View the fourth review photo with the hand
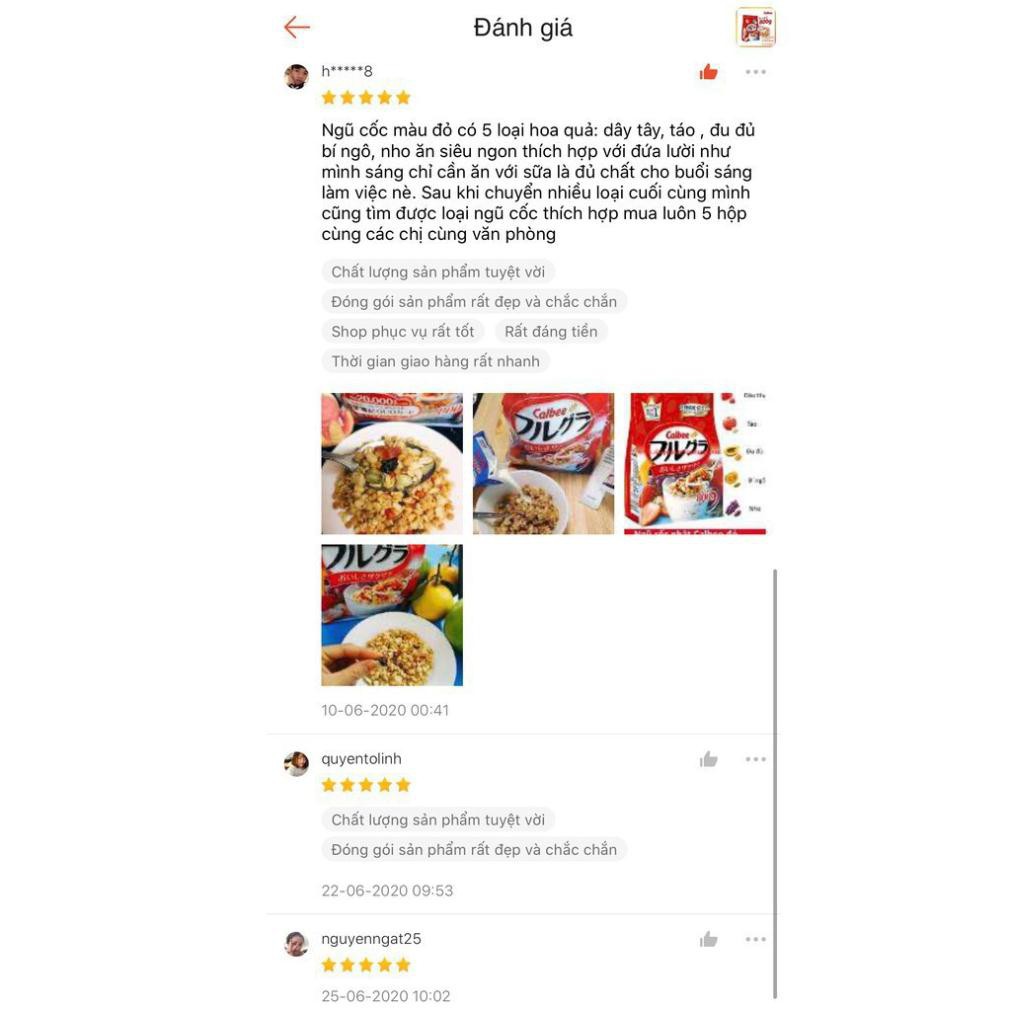Viewport: 1009px width, 1009px height. (392, 615)
